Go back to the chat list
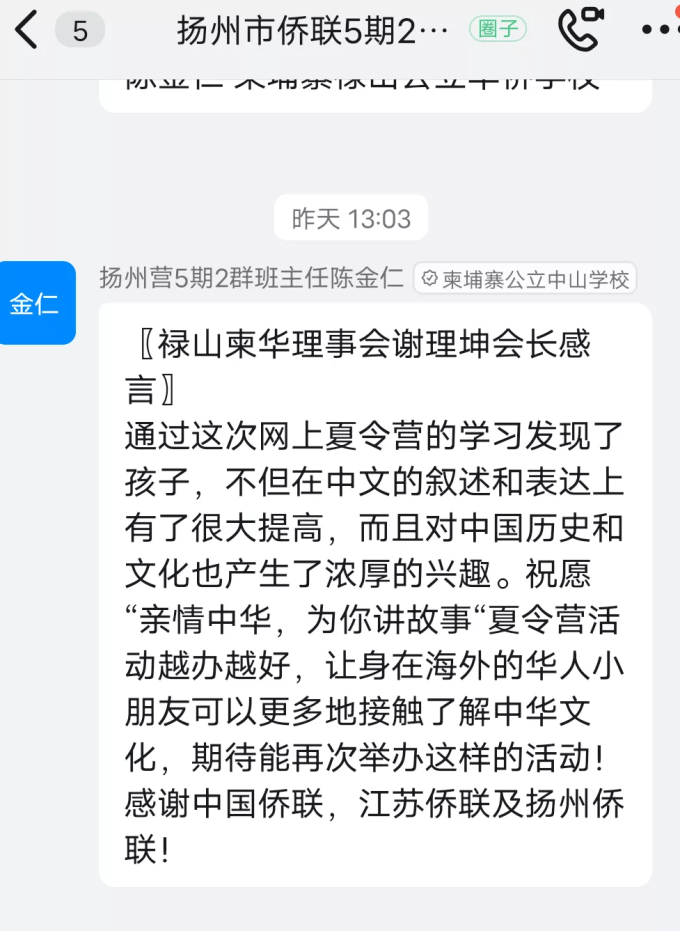 point(27,30)
